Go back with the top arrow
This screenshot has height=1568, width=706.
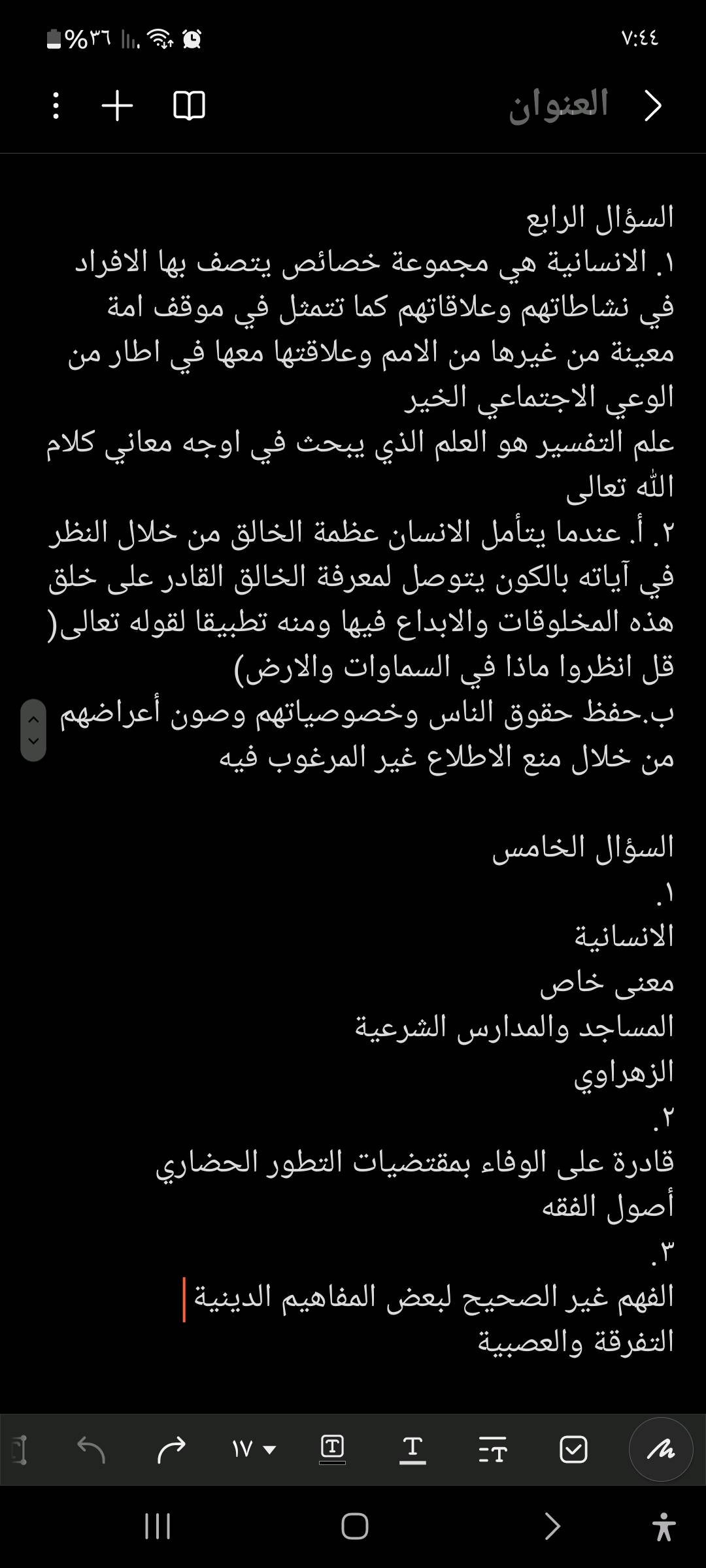(x=653, y=105)
